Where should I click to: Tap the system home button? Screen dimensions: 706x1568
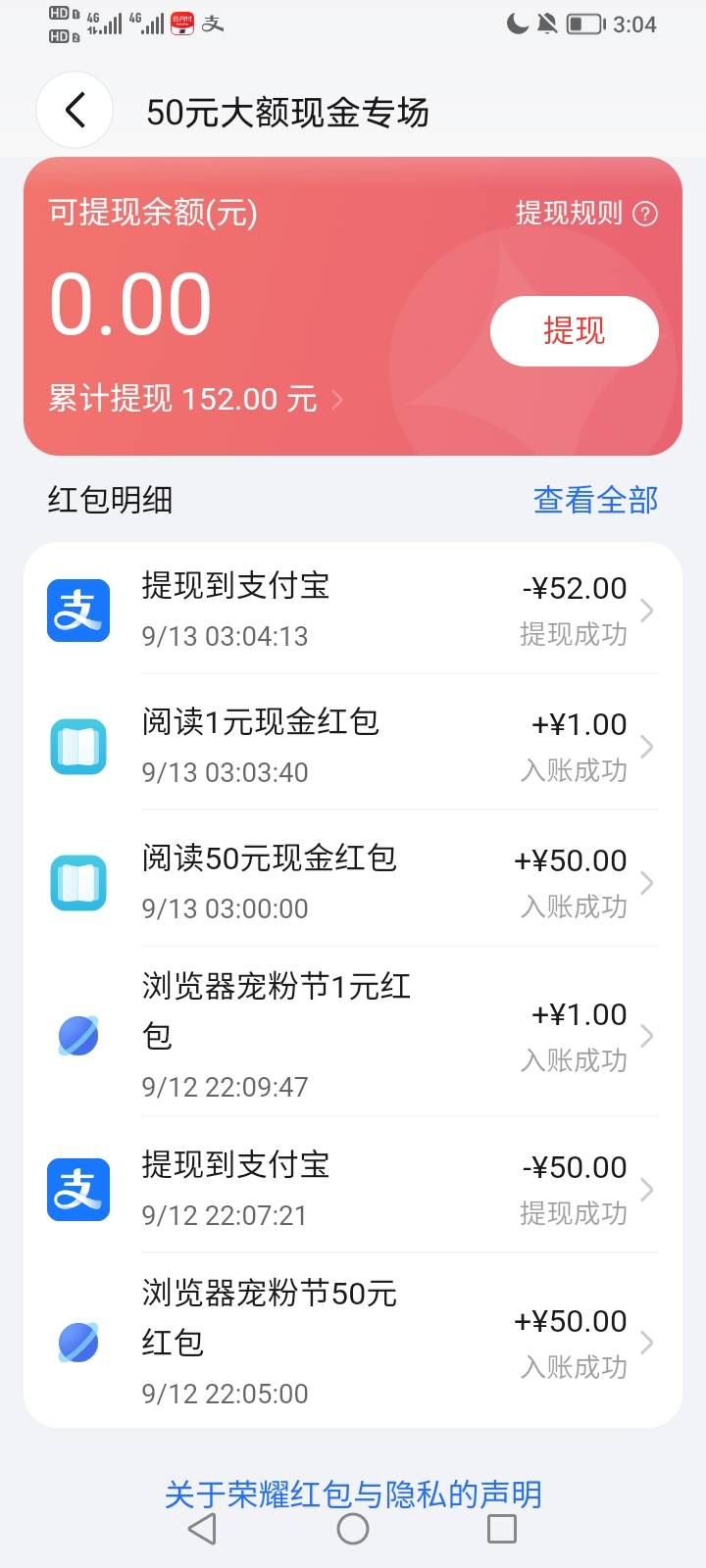pos(353,1529)
